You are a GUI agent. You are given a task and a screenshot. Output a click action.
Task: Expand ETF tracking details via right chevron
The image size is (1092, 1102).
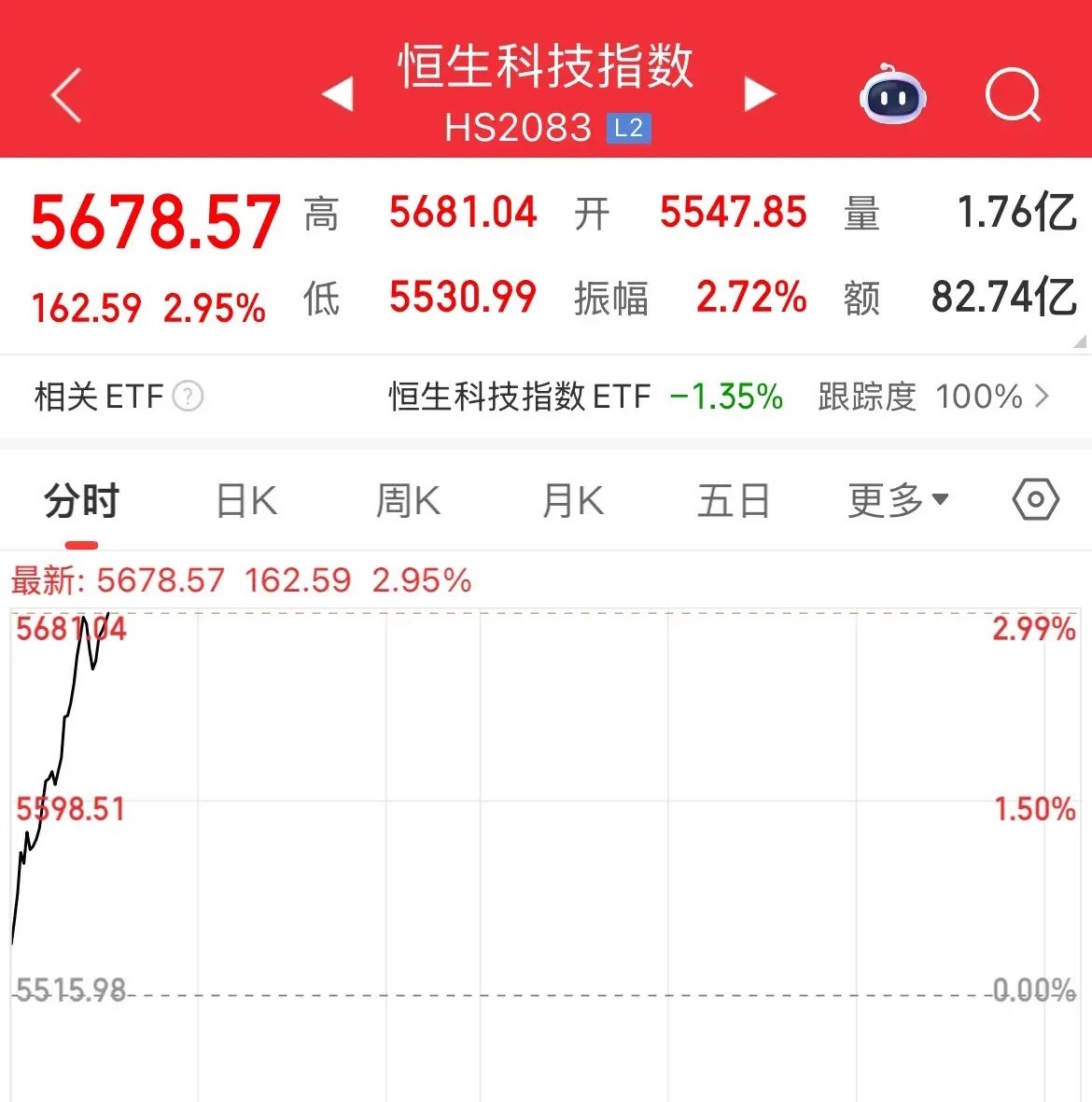click(x=1043, y=397)
